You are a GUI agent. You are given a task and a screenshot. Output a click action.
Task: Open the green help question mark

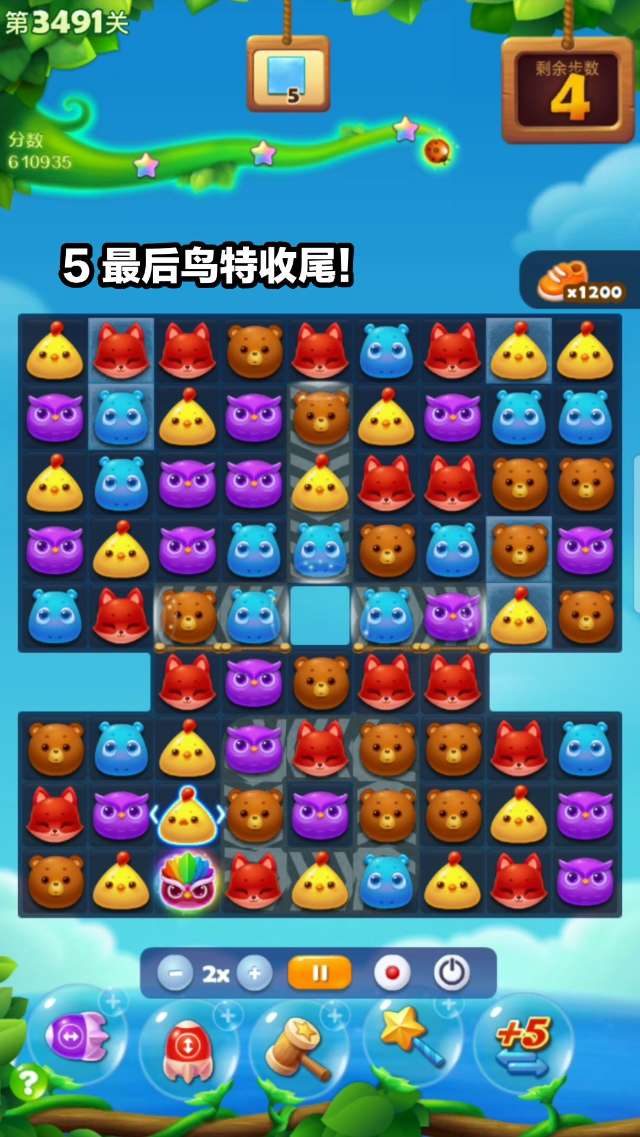[30, 1082]
